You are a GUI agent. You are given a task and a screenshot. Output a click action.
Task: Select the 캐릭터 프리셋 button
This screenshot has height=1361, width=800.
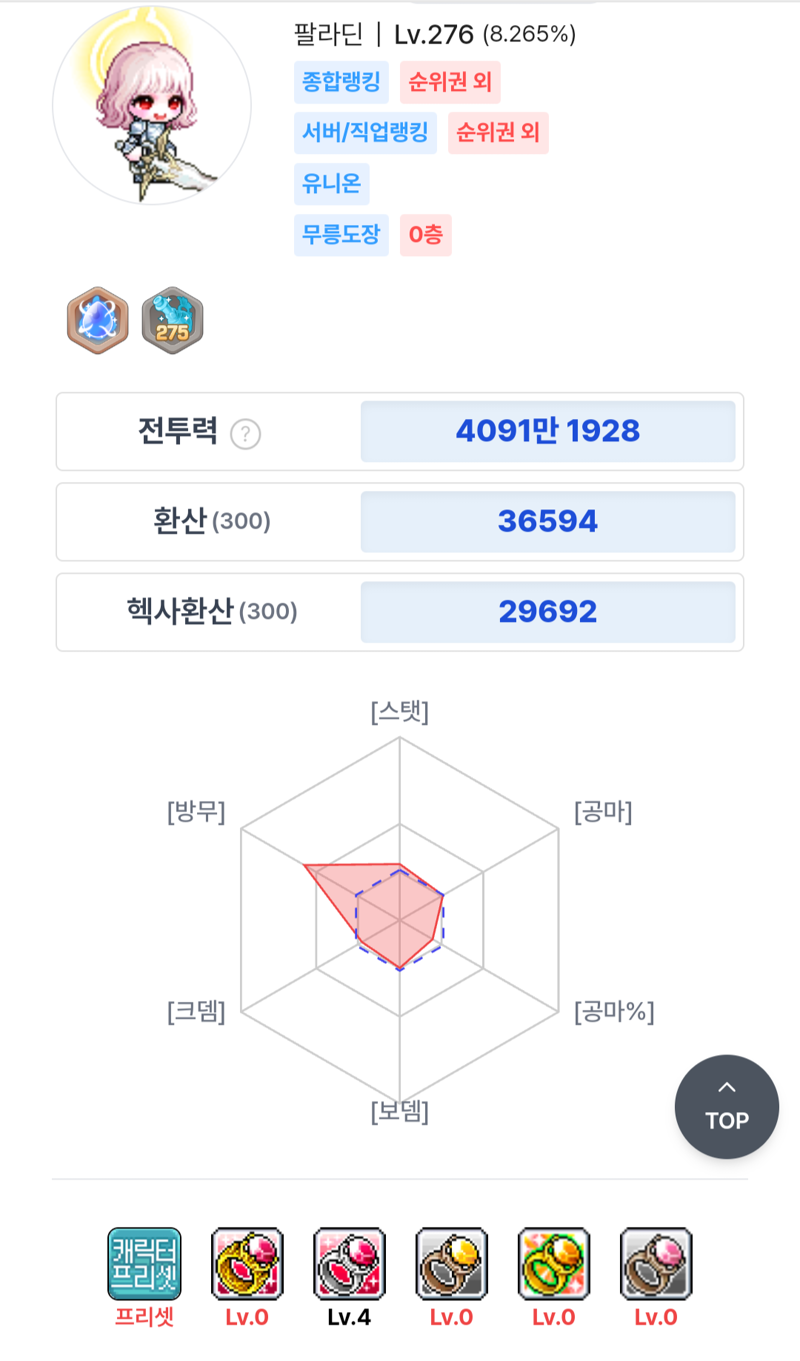click(x=144, y=1264)
